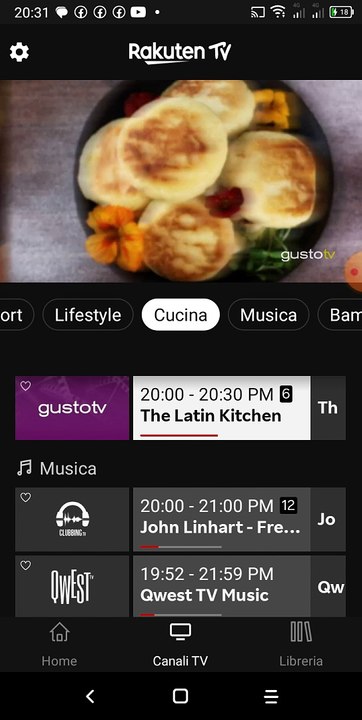Open the gustotv channel tile

(x=72, y=408)
